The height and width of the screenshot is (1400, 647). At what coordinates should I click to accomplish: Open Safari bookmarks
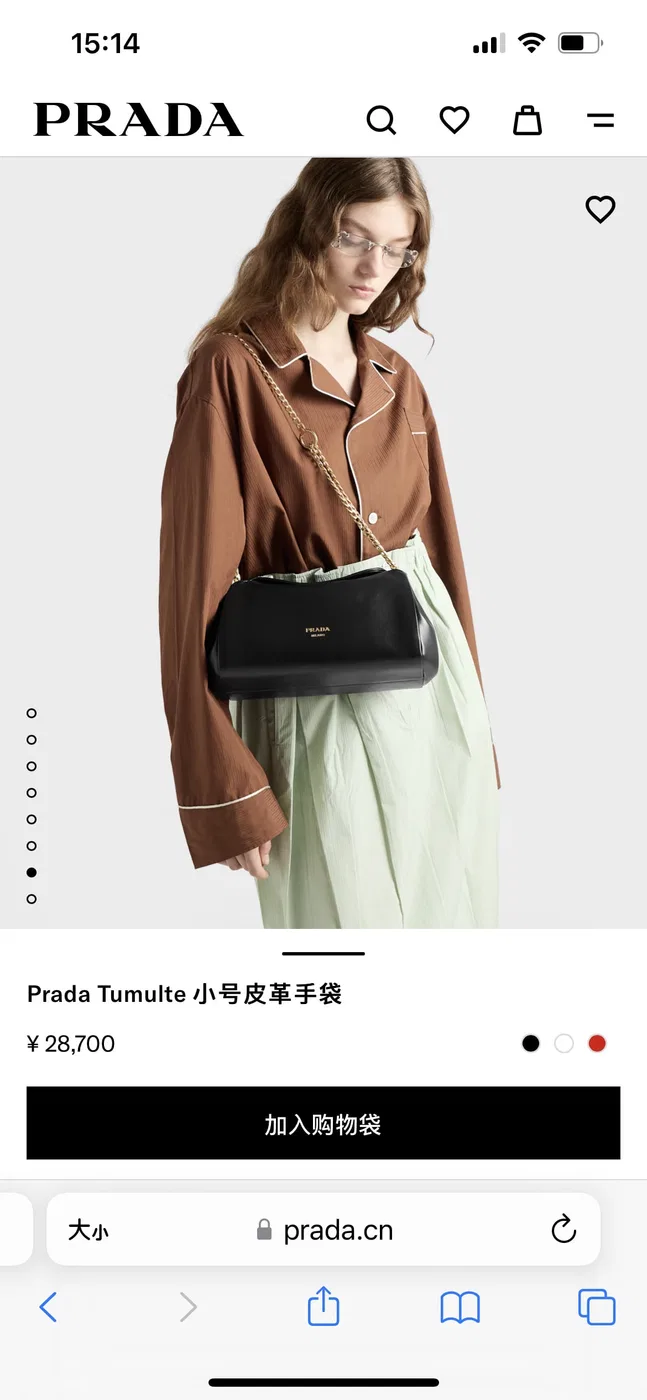460,1307
